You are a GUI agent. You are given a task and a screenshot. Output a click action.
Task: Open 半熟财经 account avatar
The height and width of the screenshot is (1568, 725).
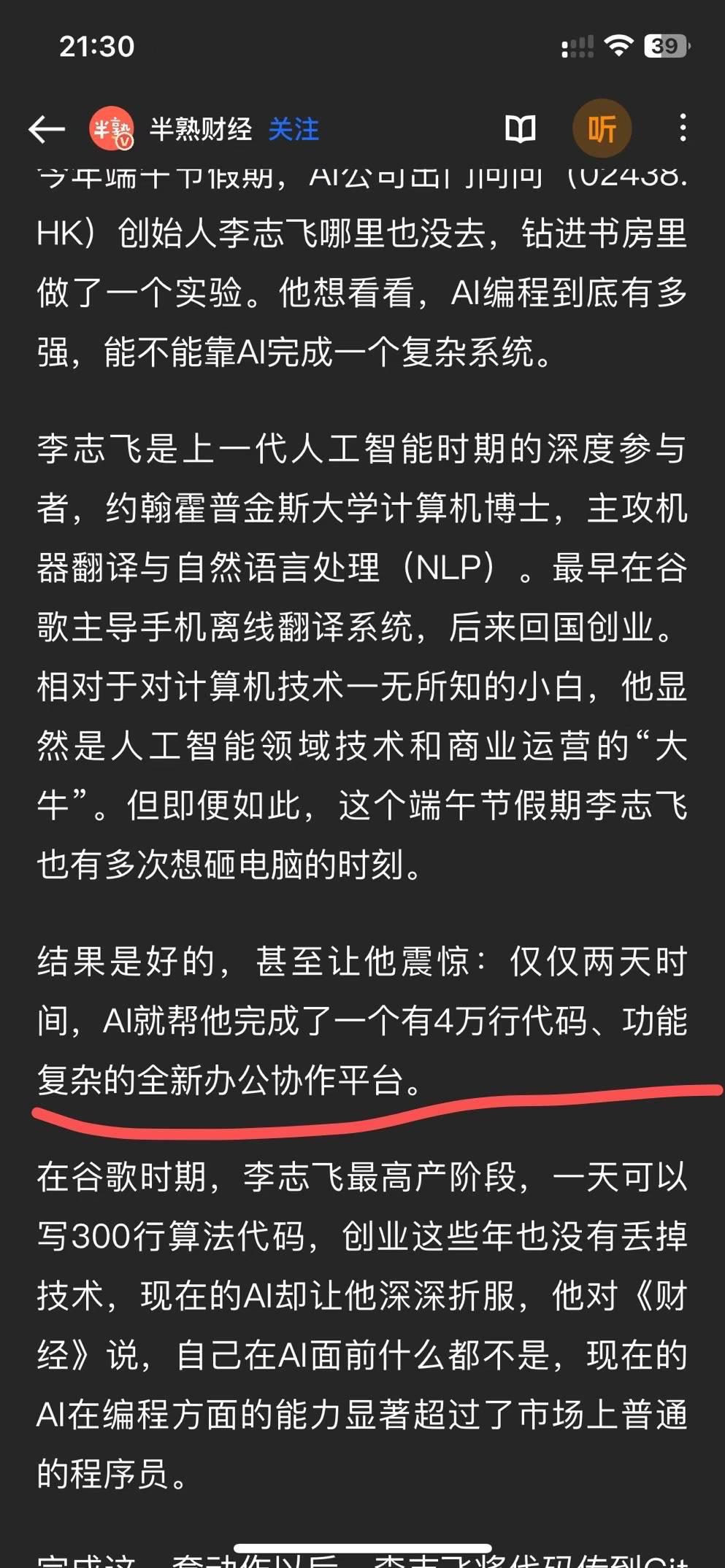click(x=112, y=129)
